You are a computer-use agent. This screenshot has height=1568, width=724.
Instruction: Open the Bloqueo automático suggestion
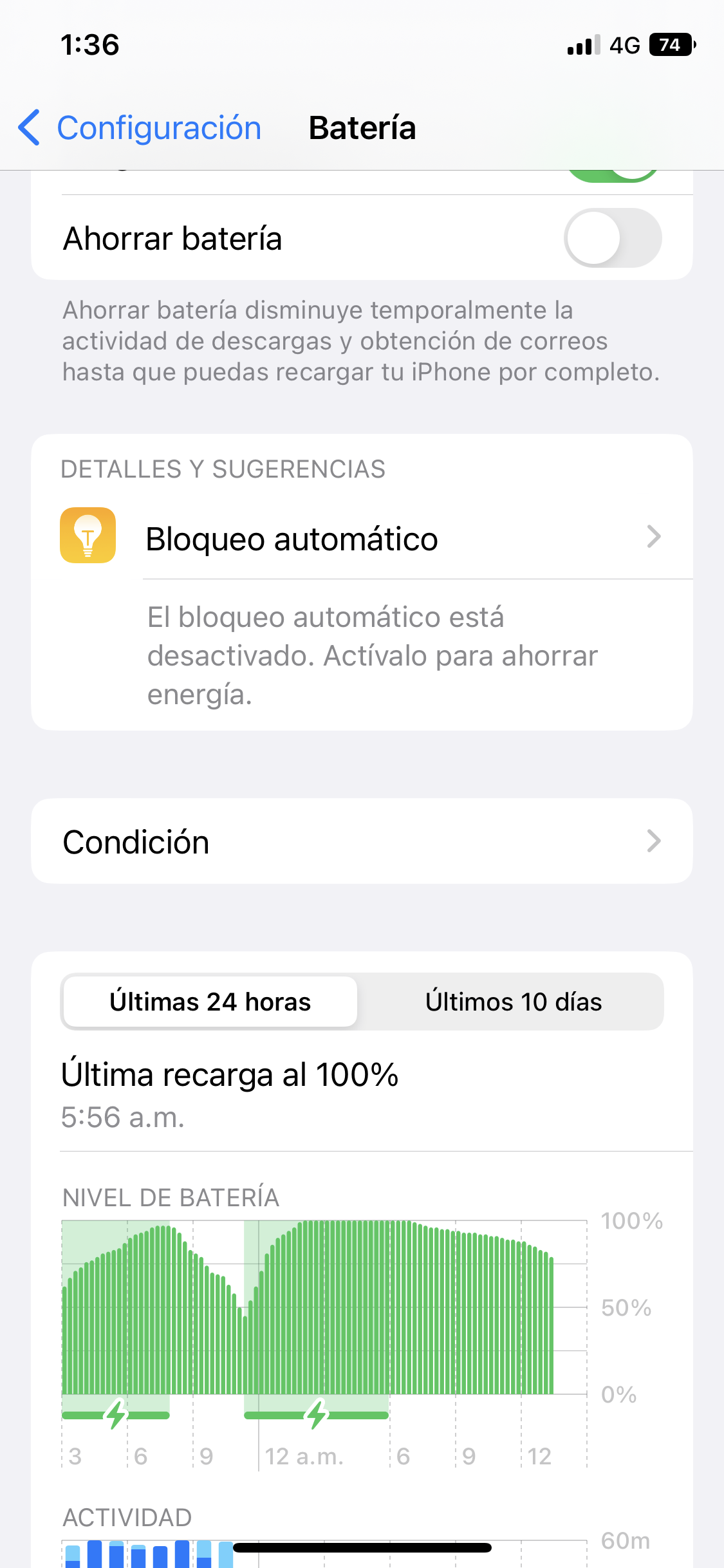tap(360, 539)
